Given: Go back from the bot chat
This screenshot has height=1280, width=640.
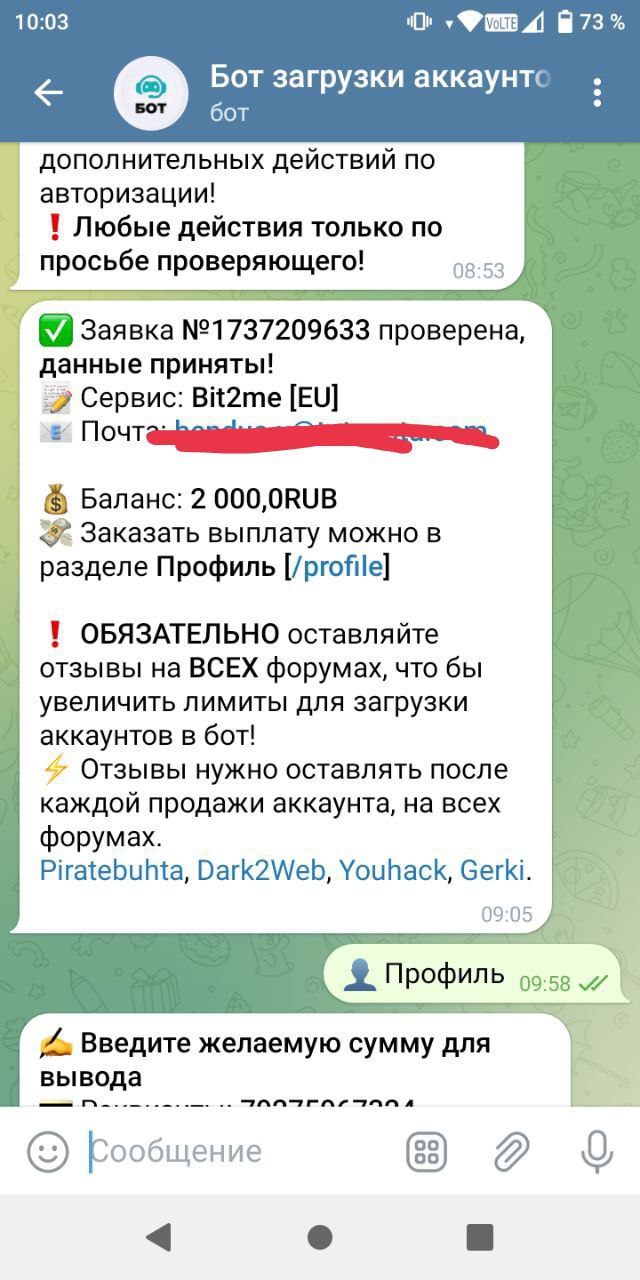Looking at the screenshot, I should pyautogui.click(x=48, y=93).
